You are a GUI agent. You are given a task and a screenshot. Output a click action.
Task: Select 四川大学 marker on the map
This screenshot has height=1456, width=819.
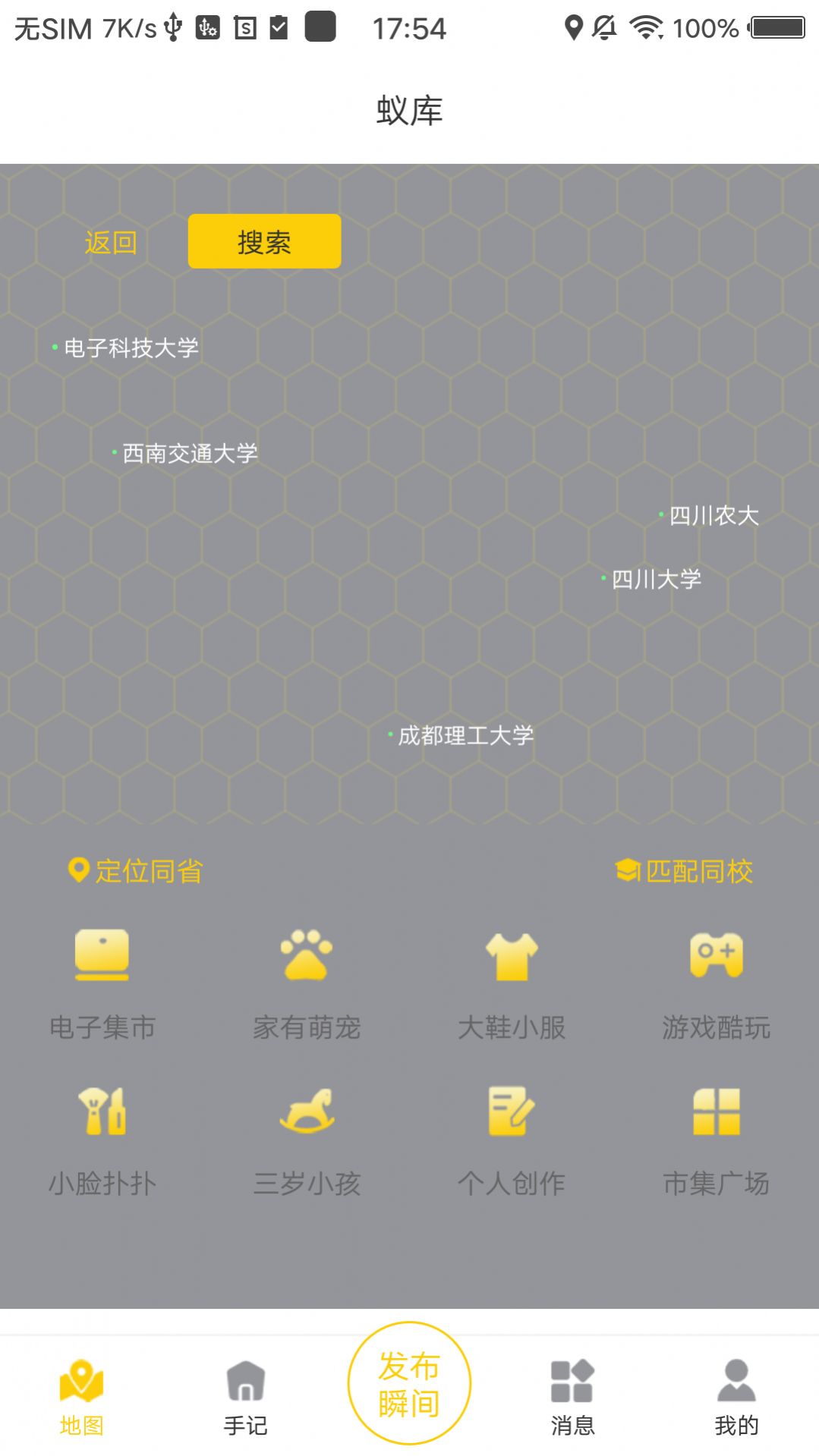(x=654, y=579)
